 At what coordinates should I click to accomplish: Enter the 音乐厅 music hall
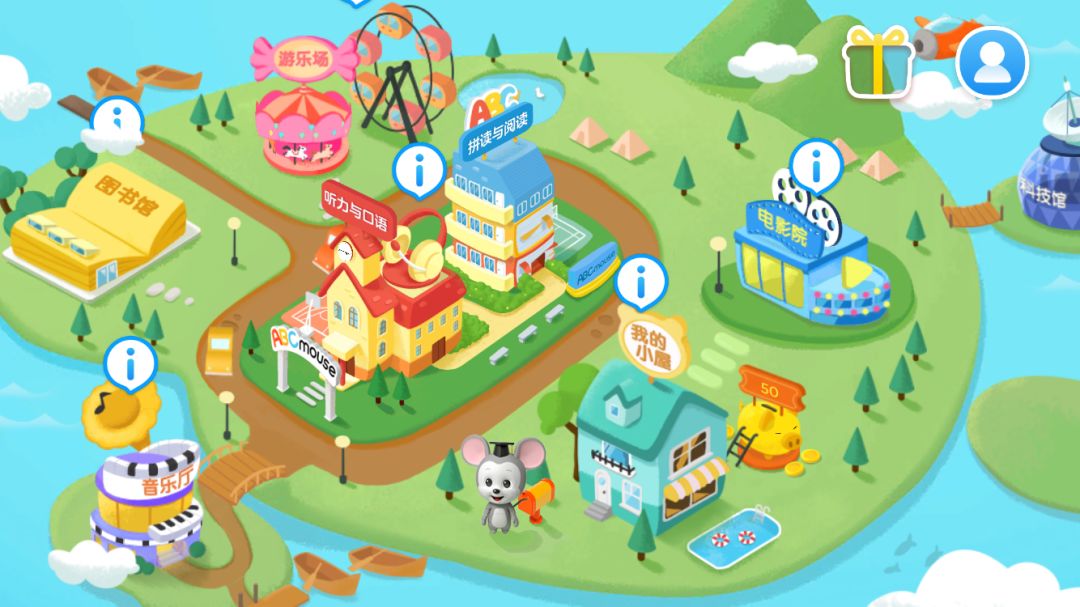[145, 500]
